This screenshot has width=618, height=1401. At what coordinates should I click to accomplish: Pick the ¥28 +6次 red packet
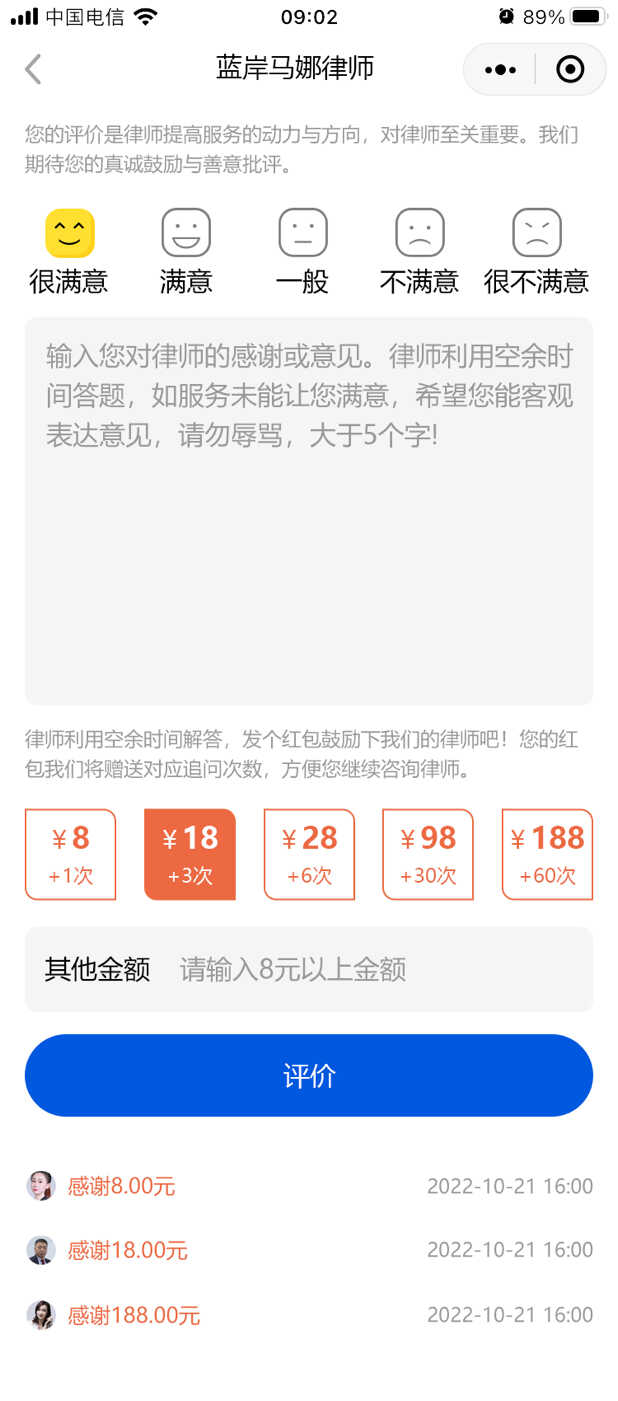(x=309, y=854)
